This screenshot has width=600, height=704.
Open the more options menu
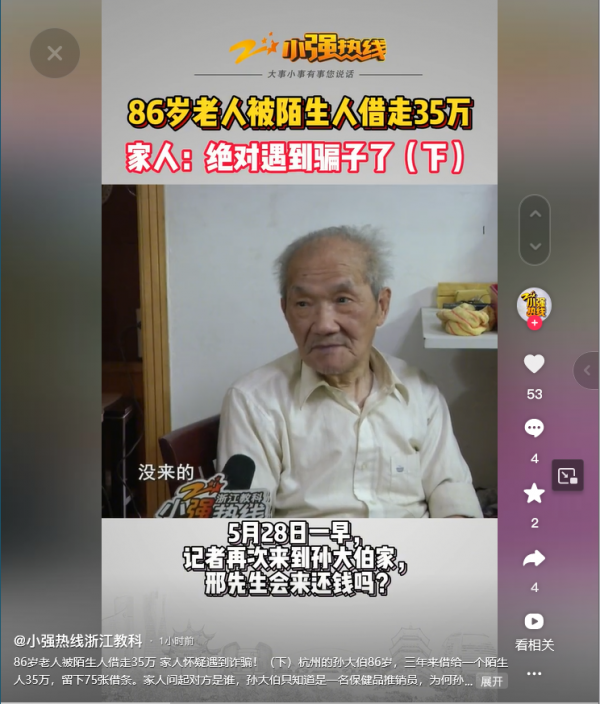(x=534, y=673)
